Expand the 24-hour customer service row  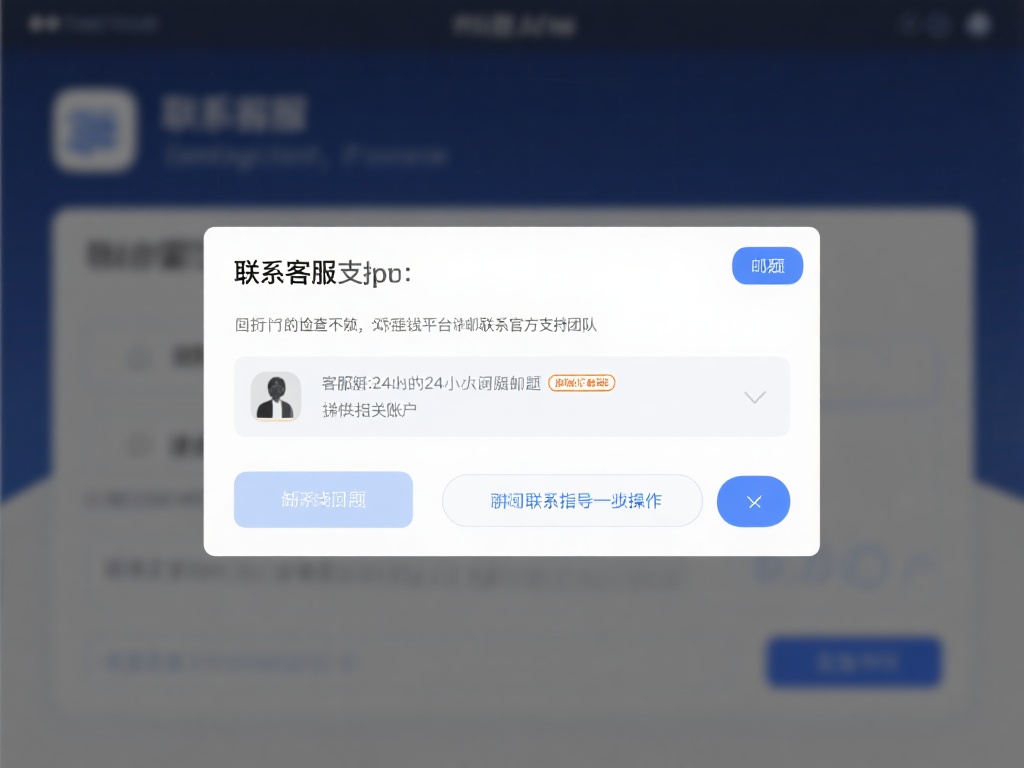[x=755, y=397]
